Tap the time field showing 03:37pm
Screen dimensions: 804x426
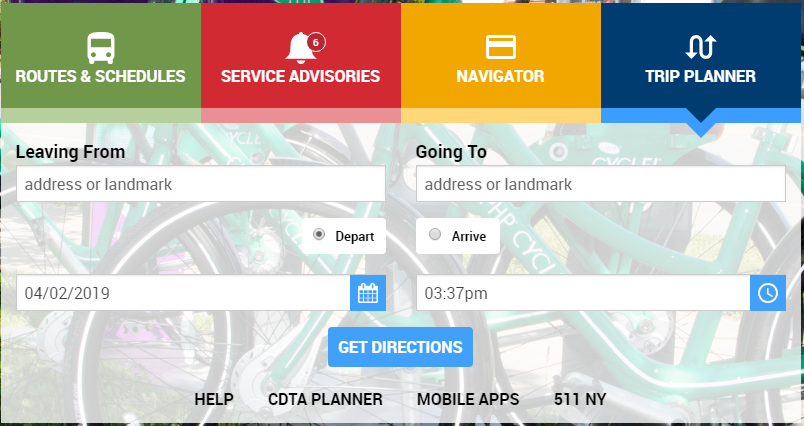582,293
